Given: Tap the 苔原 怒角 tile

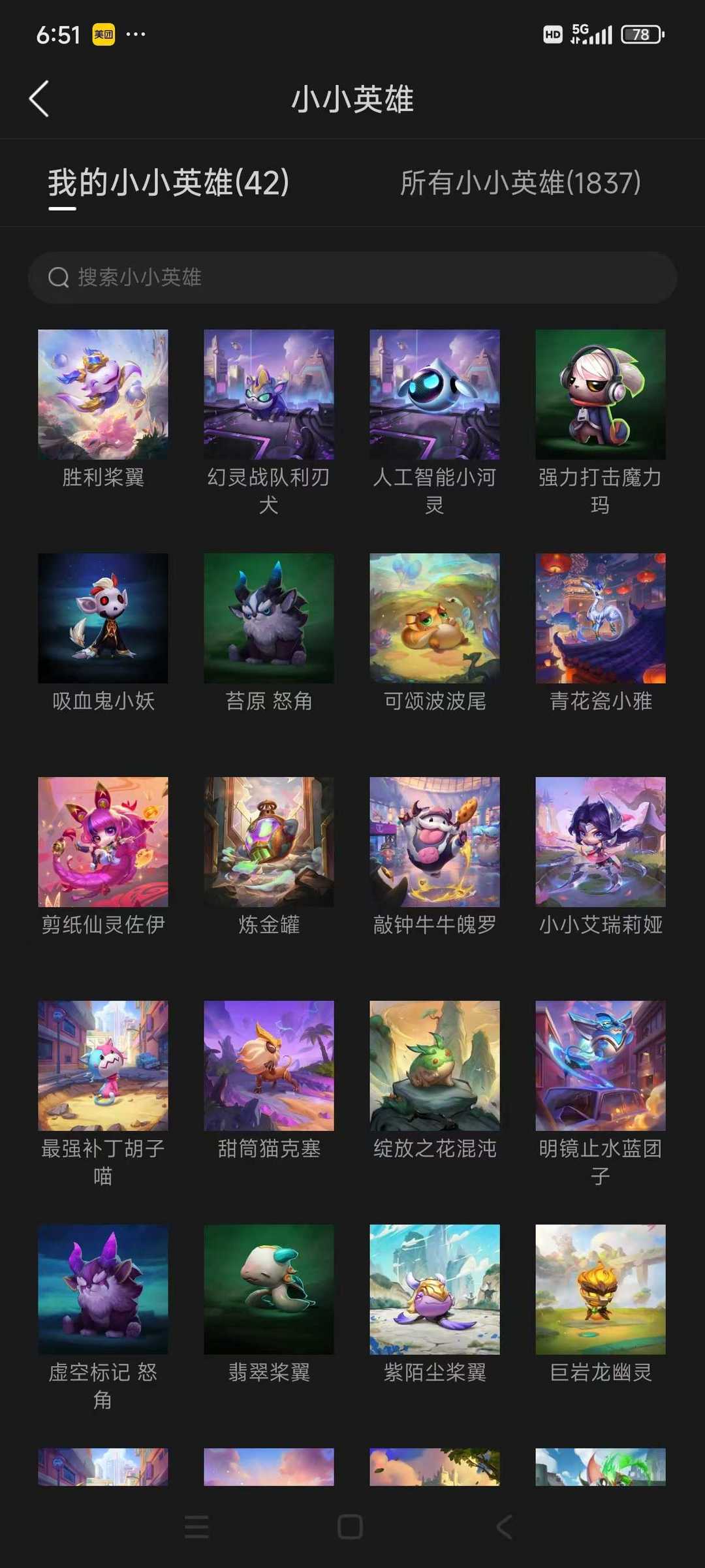Looking at the screenshot, I should (269, 632).
